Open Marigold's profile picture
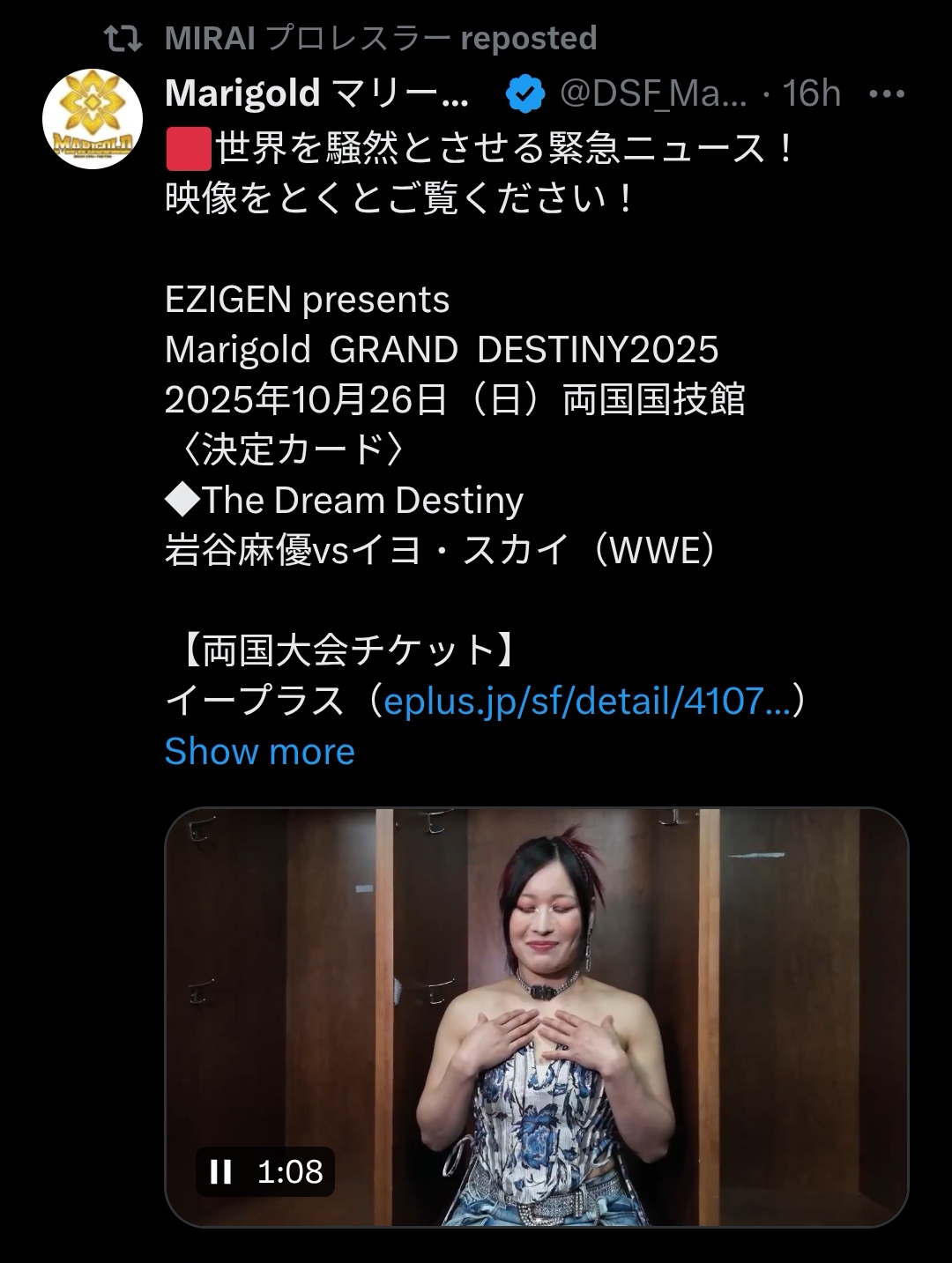Image resolution: width=952 pixels, height=1263 pixels. (93, 119)
